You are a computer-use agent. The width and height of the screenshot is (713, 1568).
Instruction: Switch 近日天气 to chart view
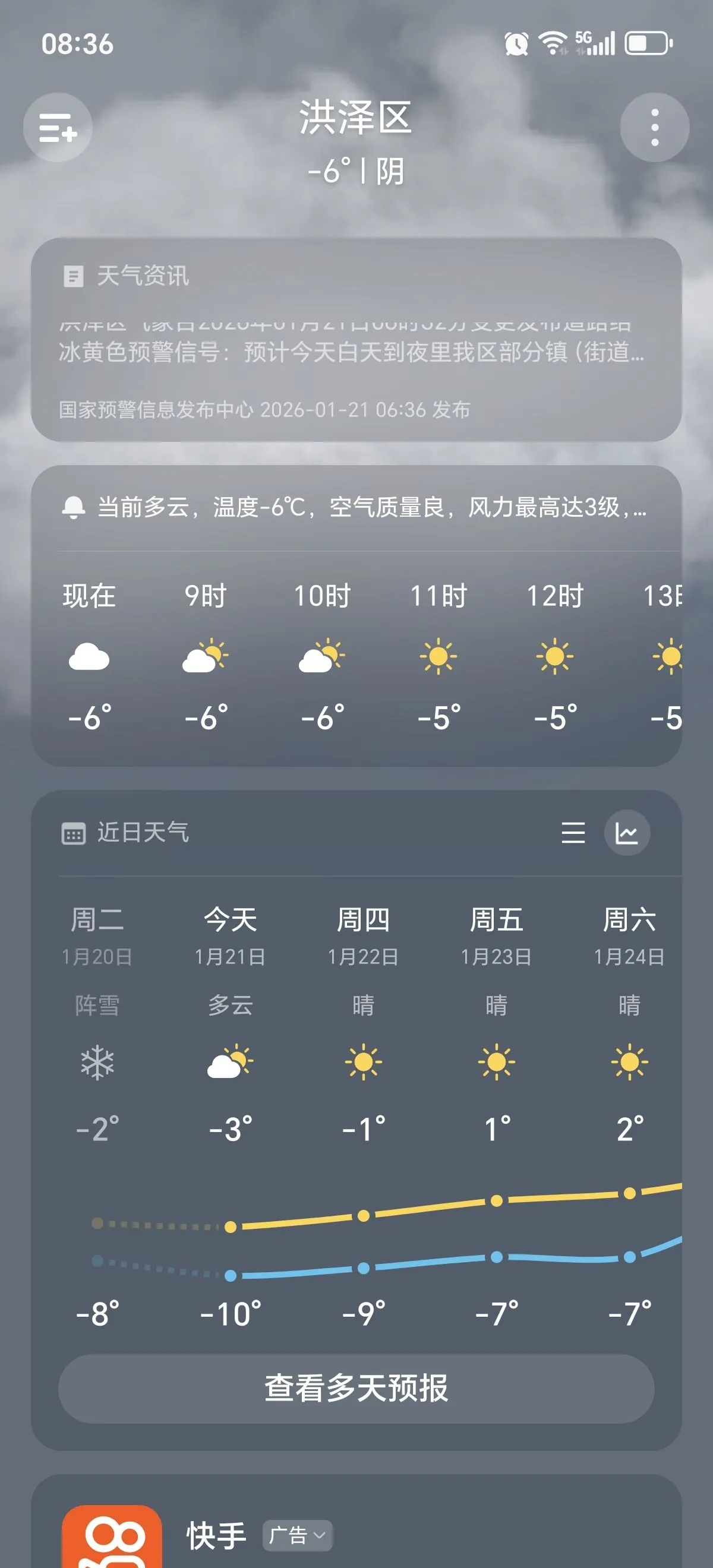pyautogui.click(x=626, y=832)
